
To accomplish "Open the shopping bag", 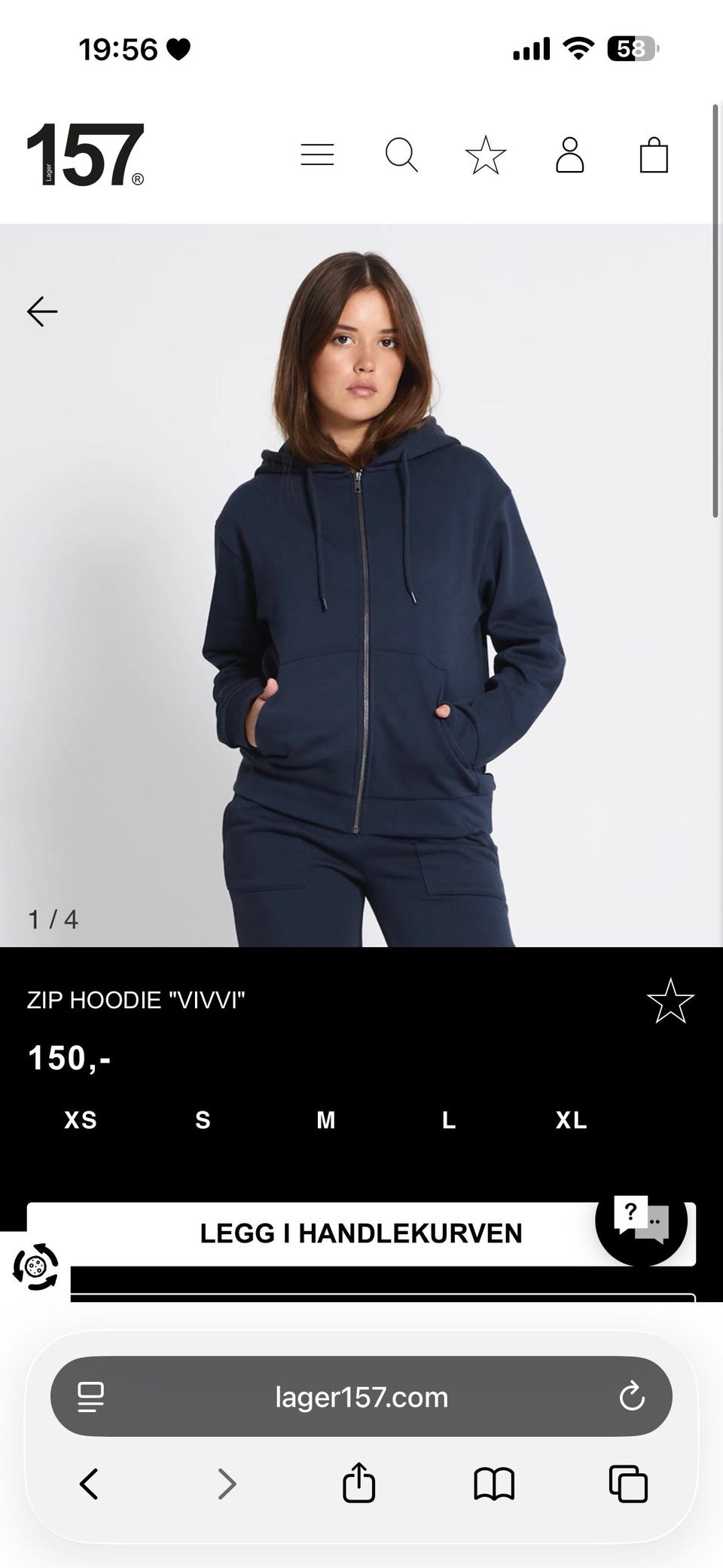I will [x=654, y=155].
